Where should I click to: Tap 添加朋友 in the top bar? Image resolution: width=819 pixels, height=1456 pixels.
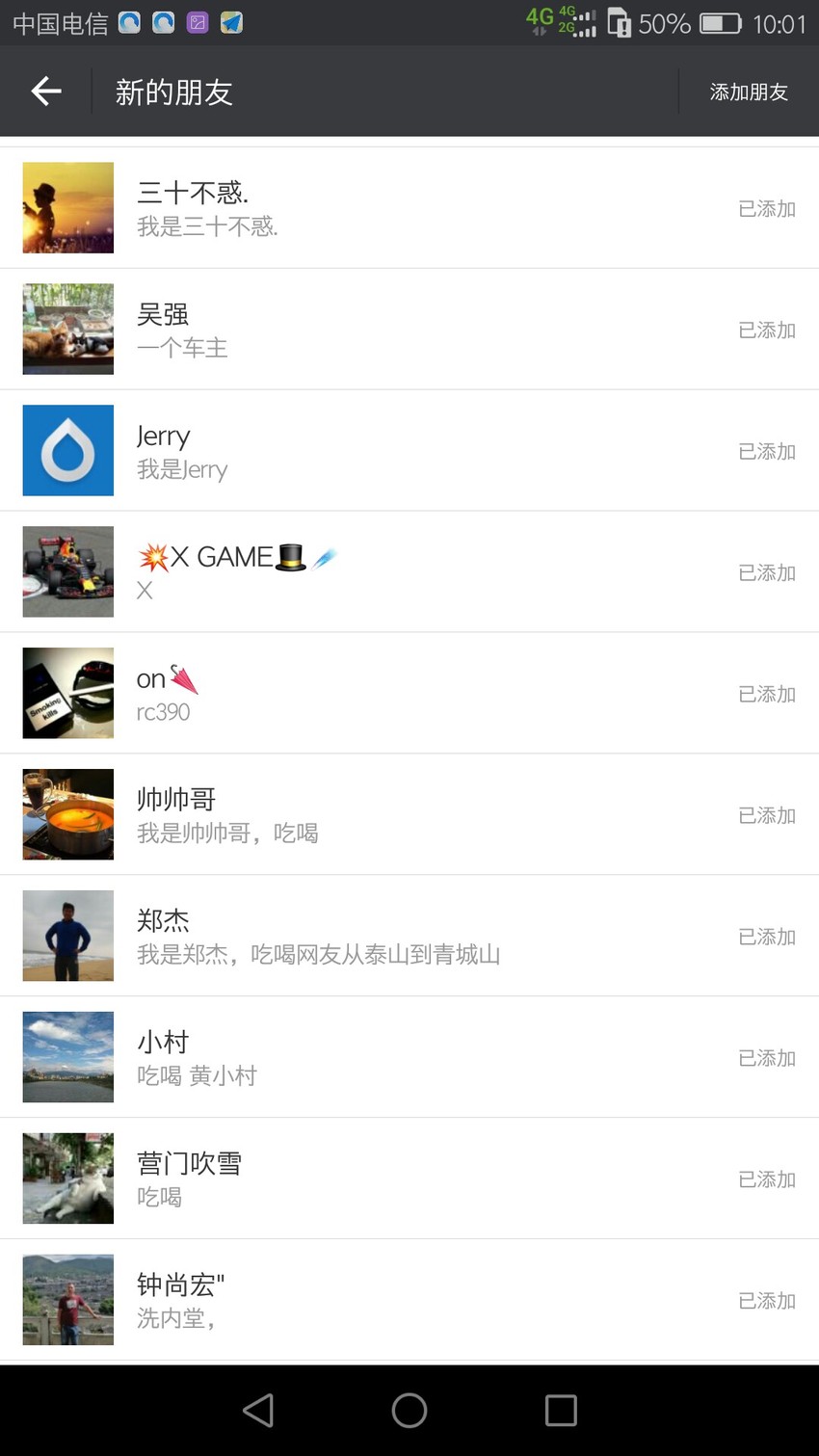[749, 92]
